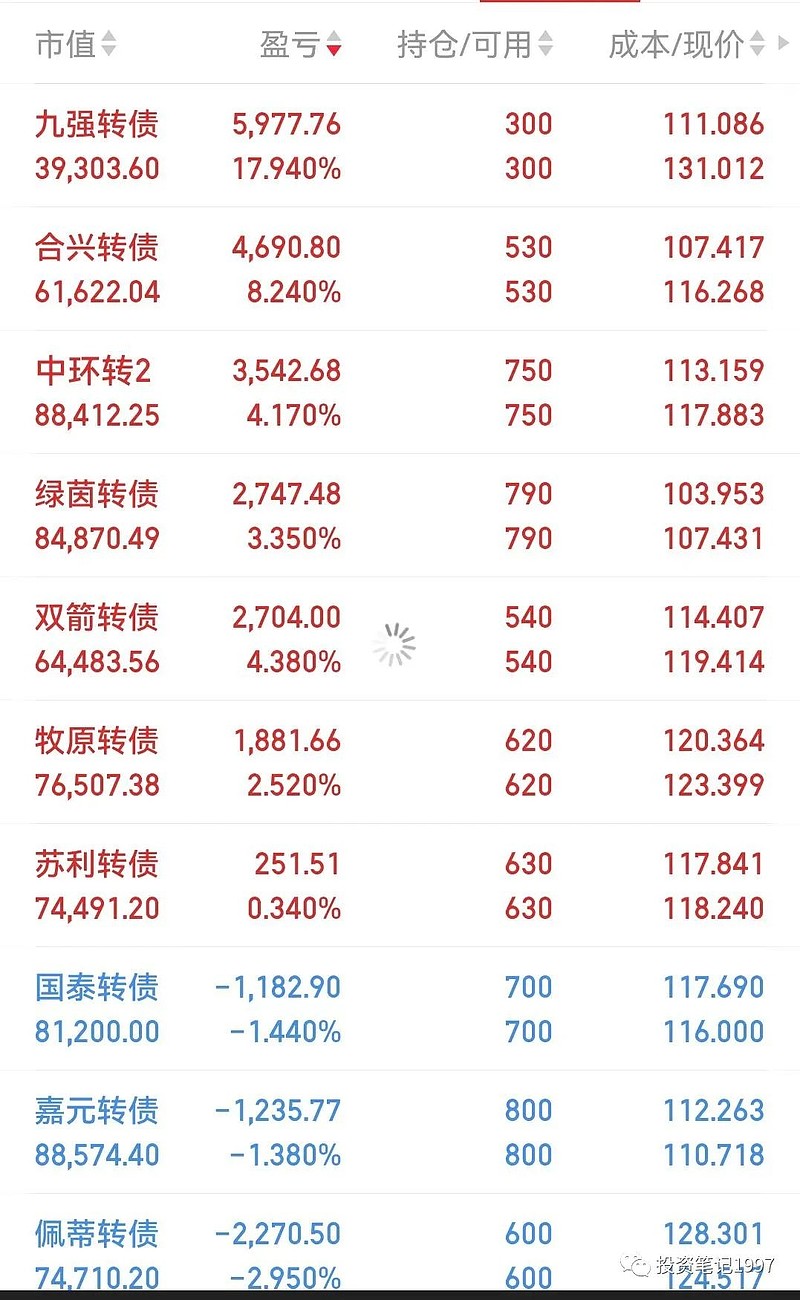Open the 九强转债 holding row

pyautogui.click(x=400, y=146)
